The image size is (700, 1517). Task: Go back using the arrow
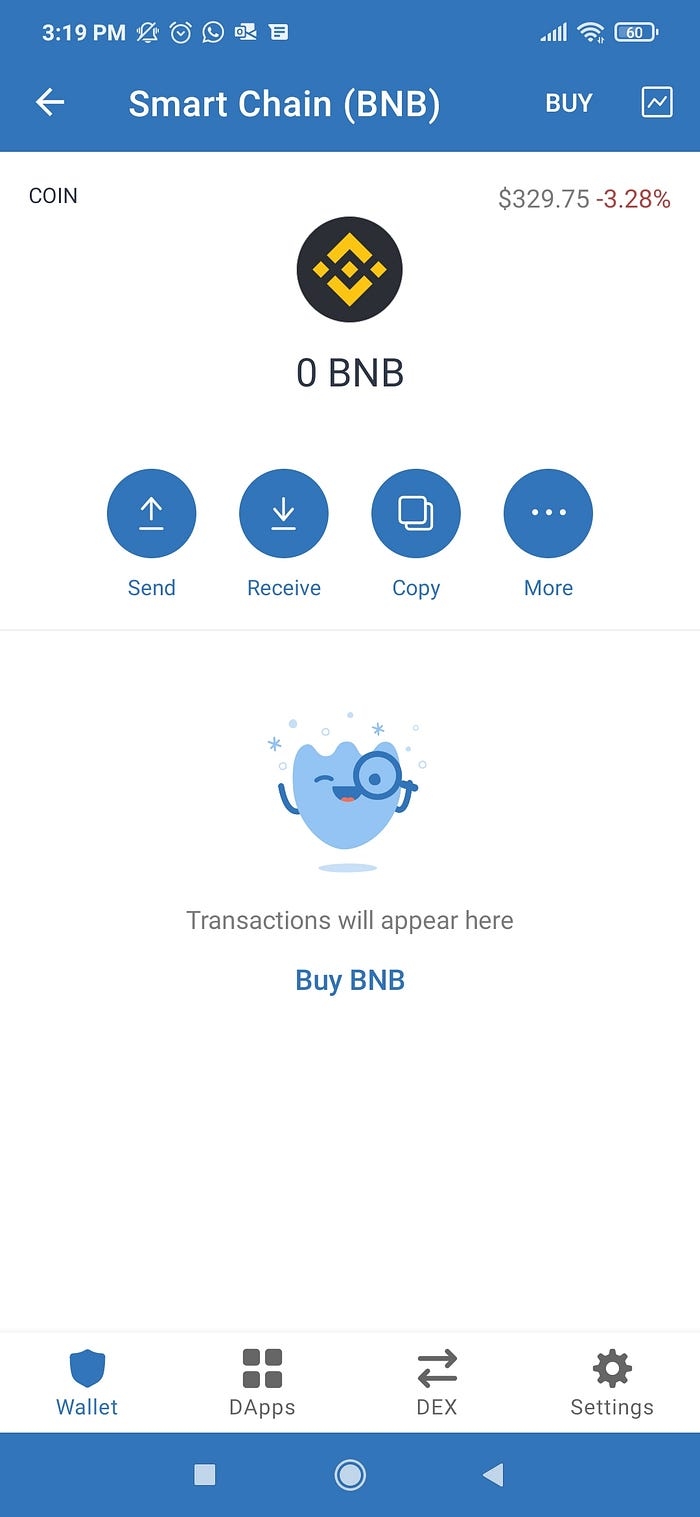[50, 103]
